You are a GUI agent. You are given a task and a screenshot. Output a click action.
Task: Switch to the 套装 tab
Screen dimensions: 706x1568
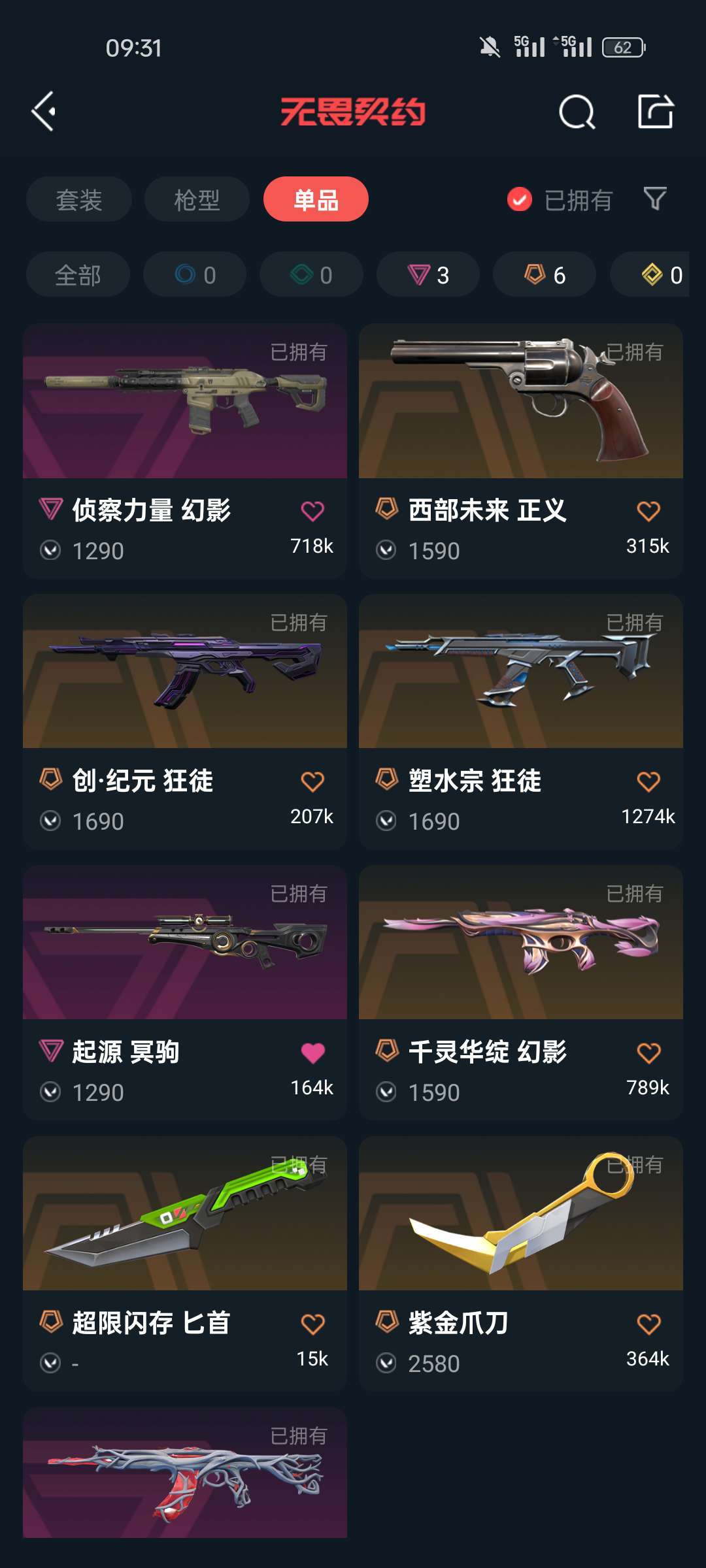[79, 199]
